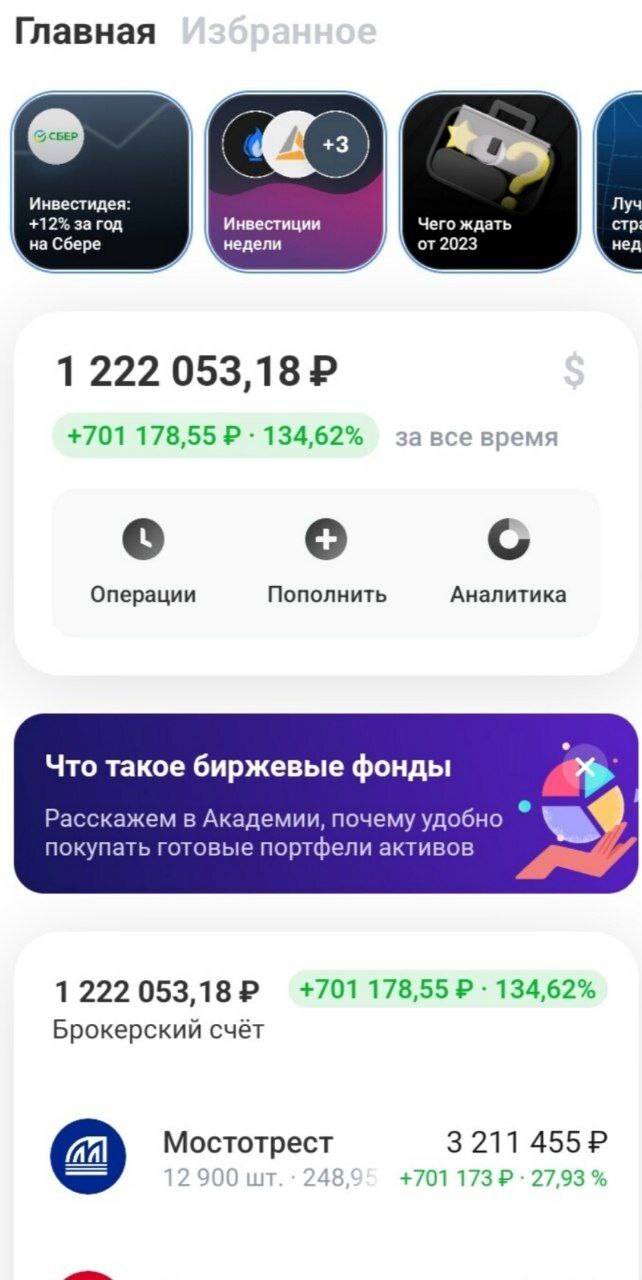Dismiss the биржевые фонды banner
This screenshot has width=642, height=1280.
point(585,767)
